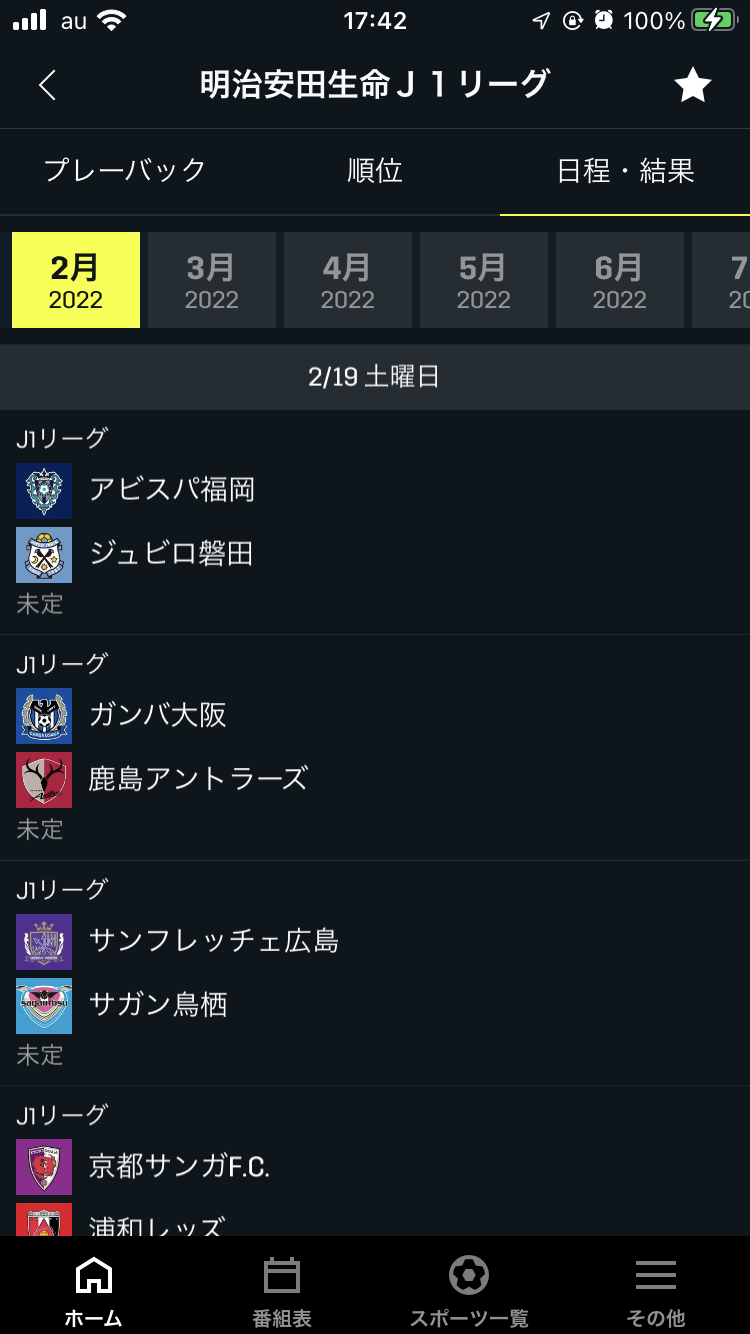Select the 2月 2022 month chip
750x1334 pixels.
coord(76,280)
